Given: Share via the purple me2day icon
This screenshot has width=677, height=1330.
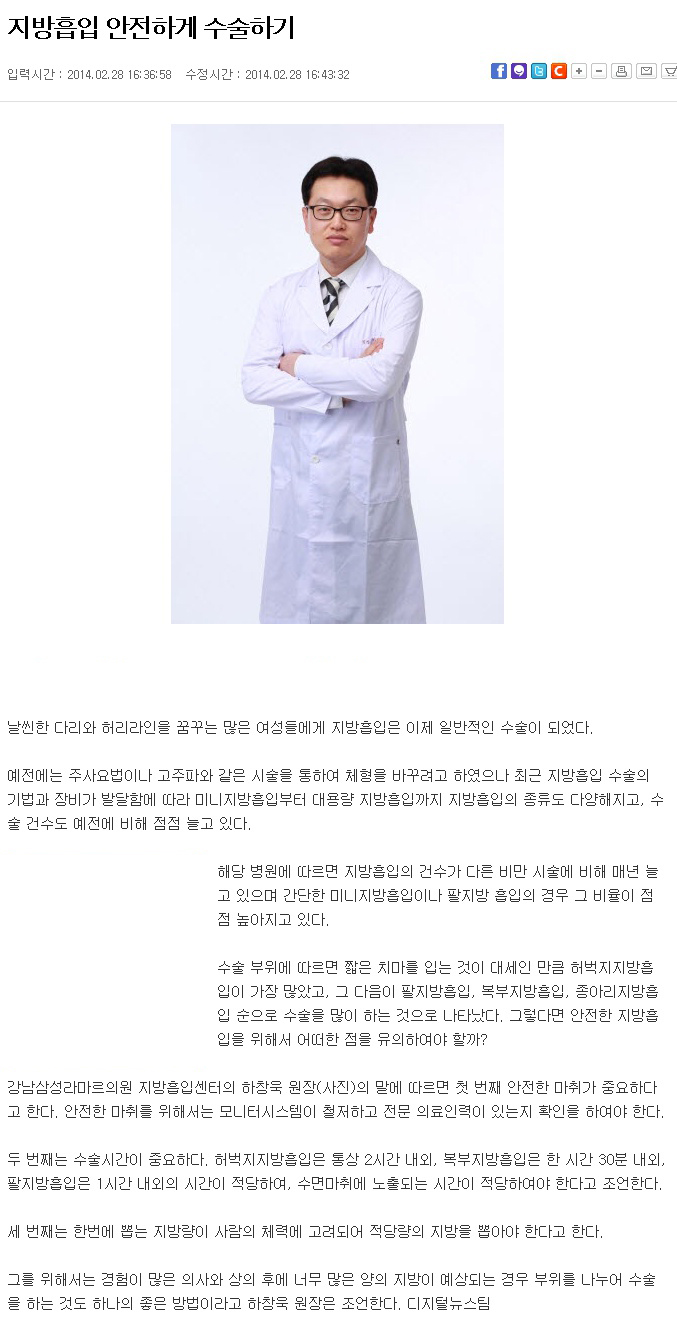Looking at the screenshot, I should pyautogui.click(x=519, y=71).
